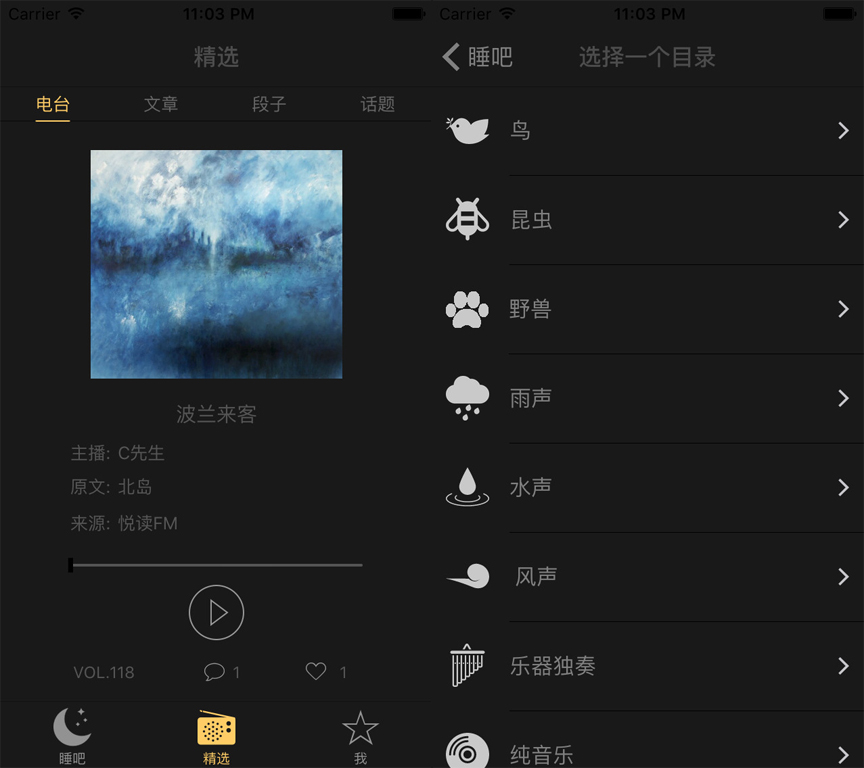The width and height of the screenshot is (864, 768).
Task: Switch to the 文章 tab
Action: pos(161,104)
